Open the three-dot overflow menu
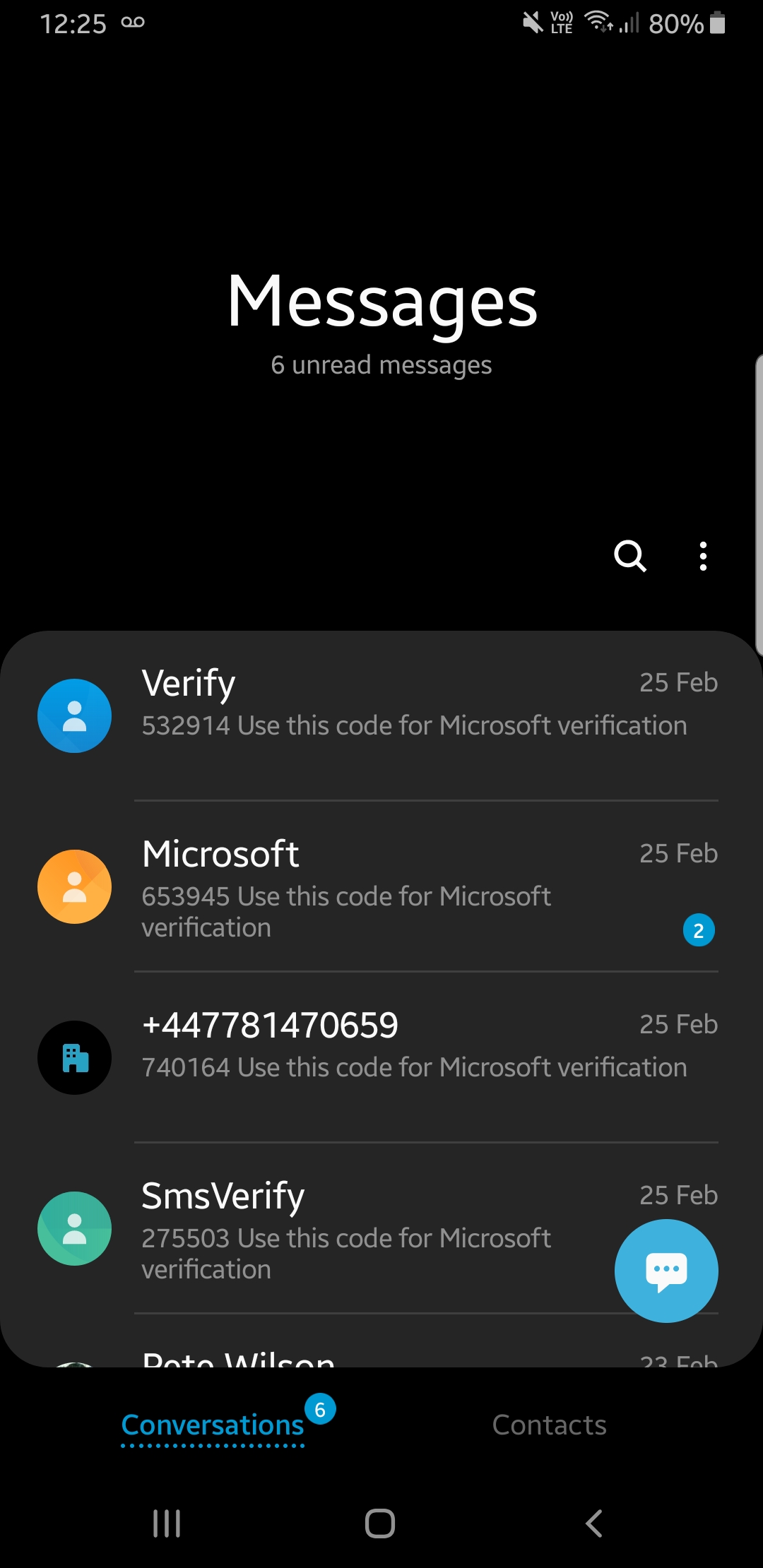The image size is (763, 1568). [703, 556]
